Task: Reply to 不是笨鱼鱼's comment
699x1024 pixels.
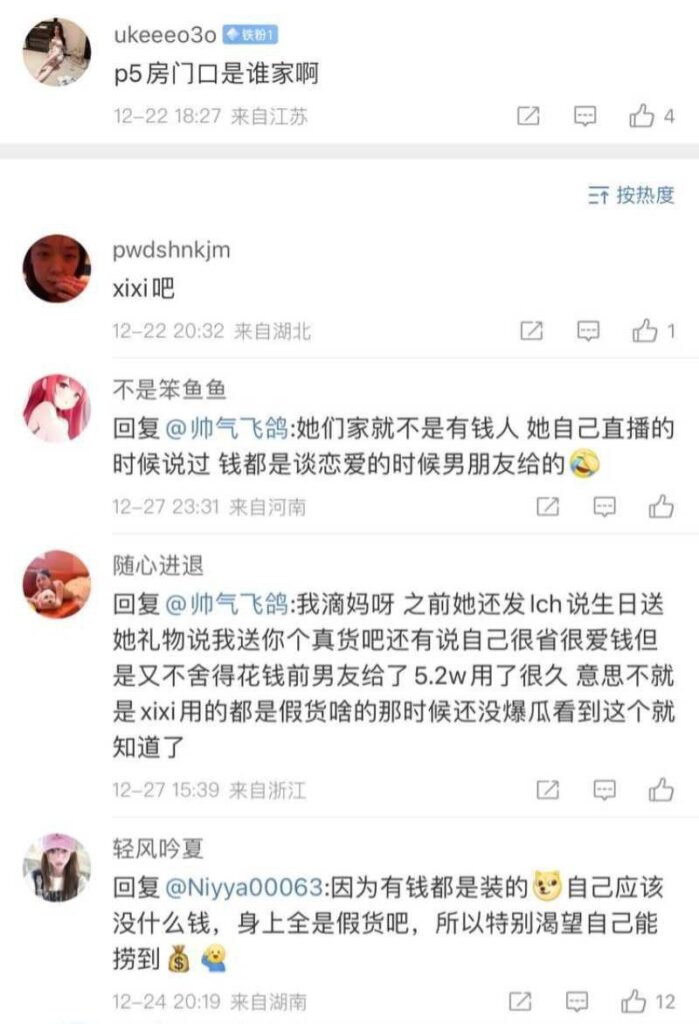Action: [x=604, y=506]
